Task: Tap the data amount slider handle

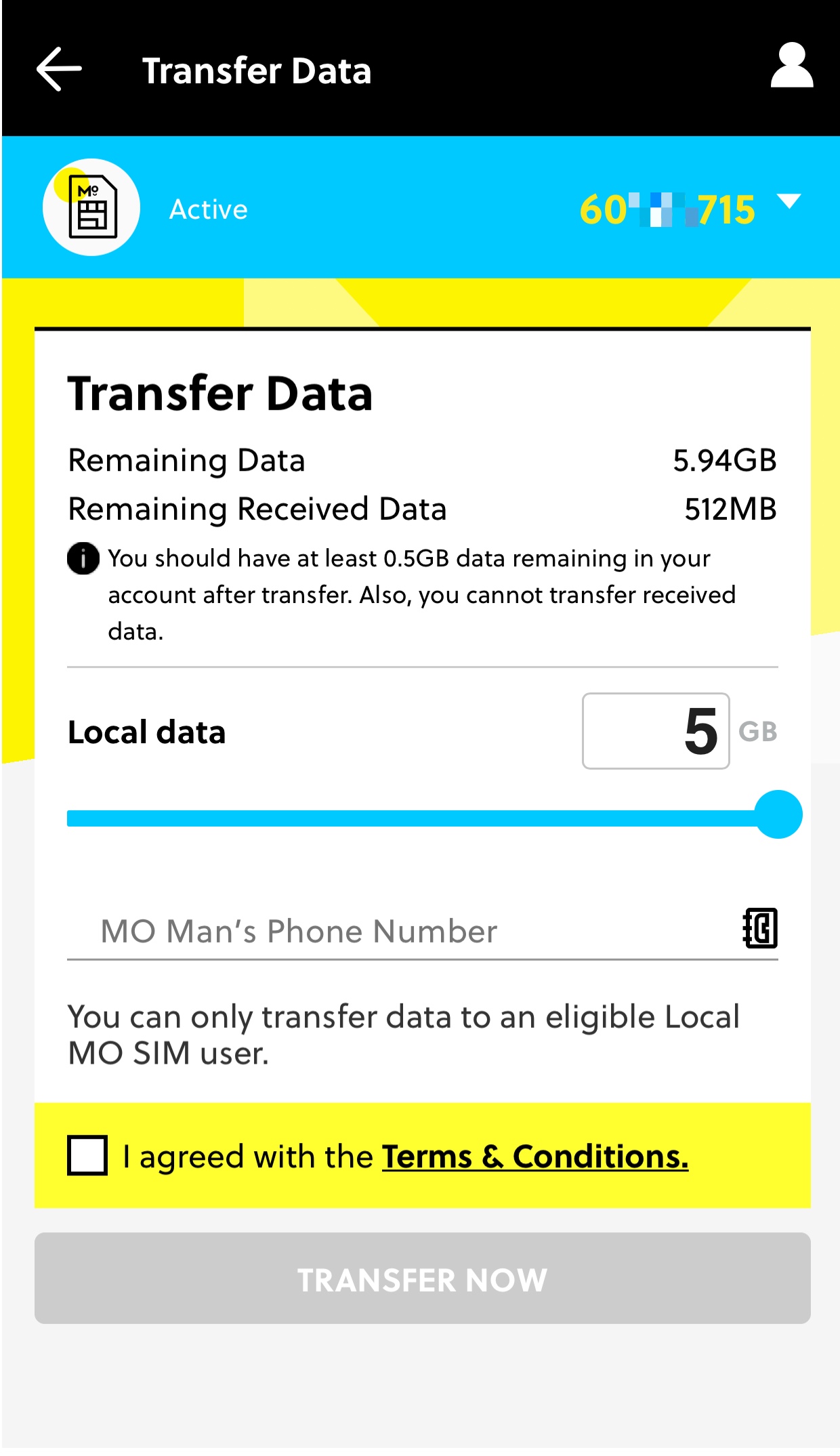Action: pos(778,814)
